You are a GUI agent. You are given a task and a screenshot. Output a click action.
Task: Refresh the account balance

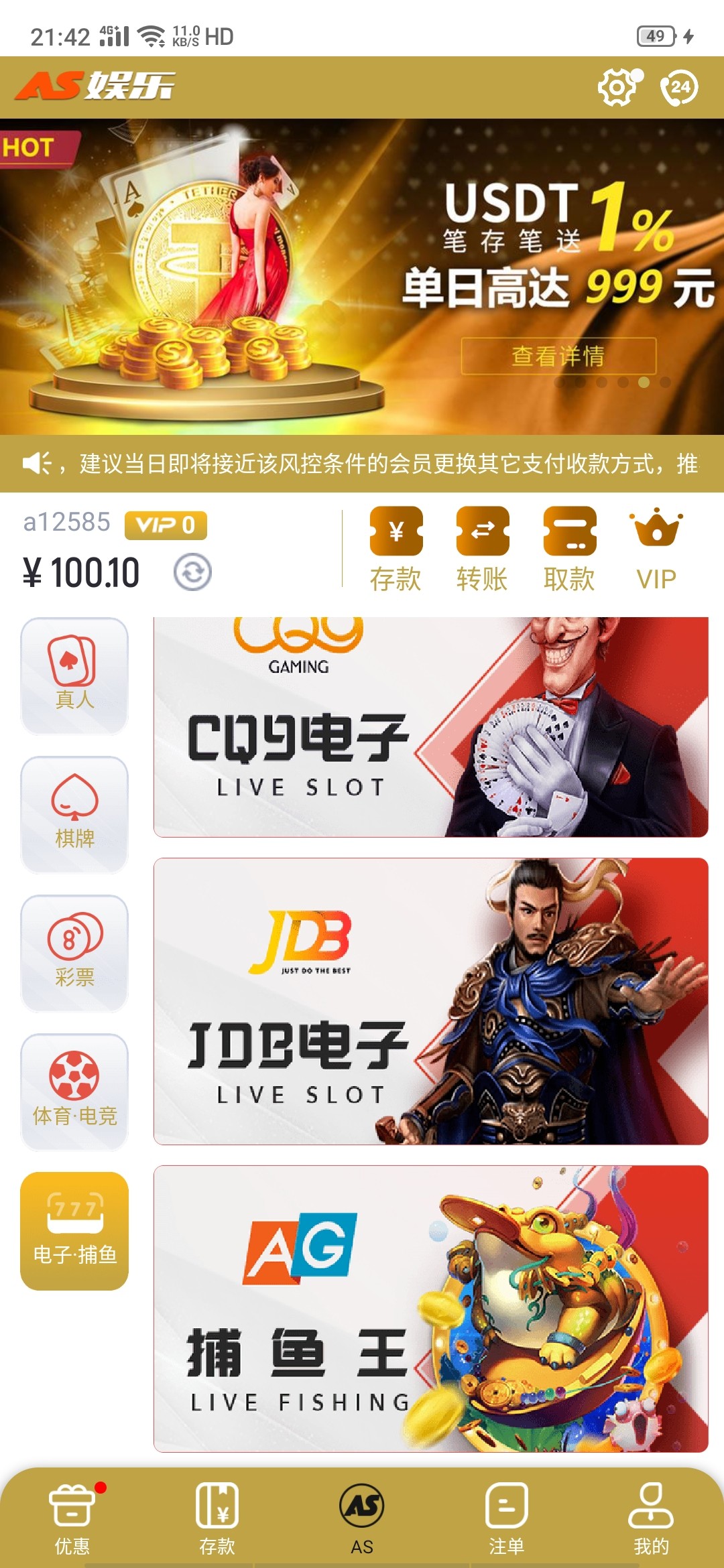pyautogui.click(x=192, y=572)
